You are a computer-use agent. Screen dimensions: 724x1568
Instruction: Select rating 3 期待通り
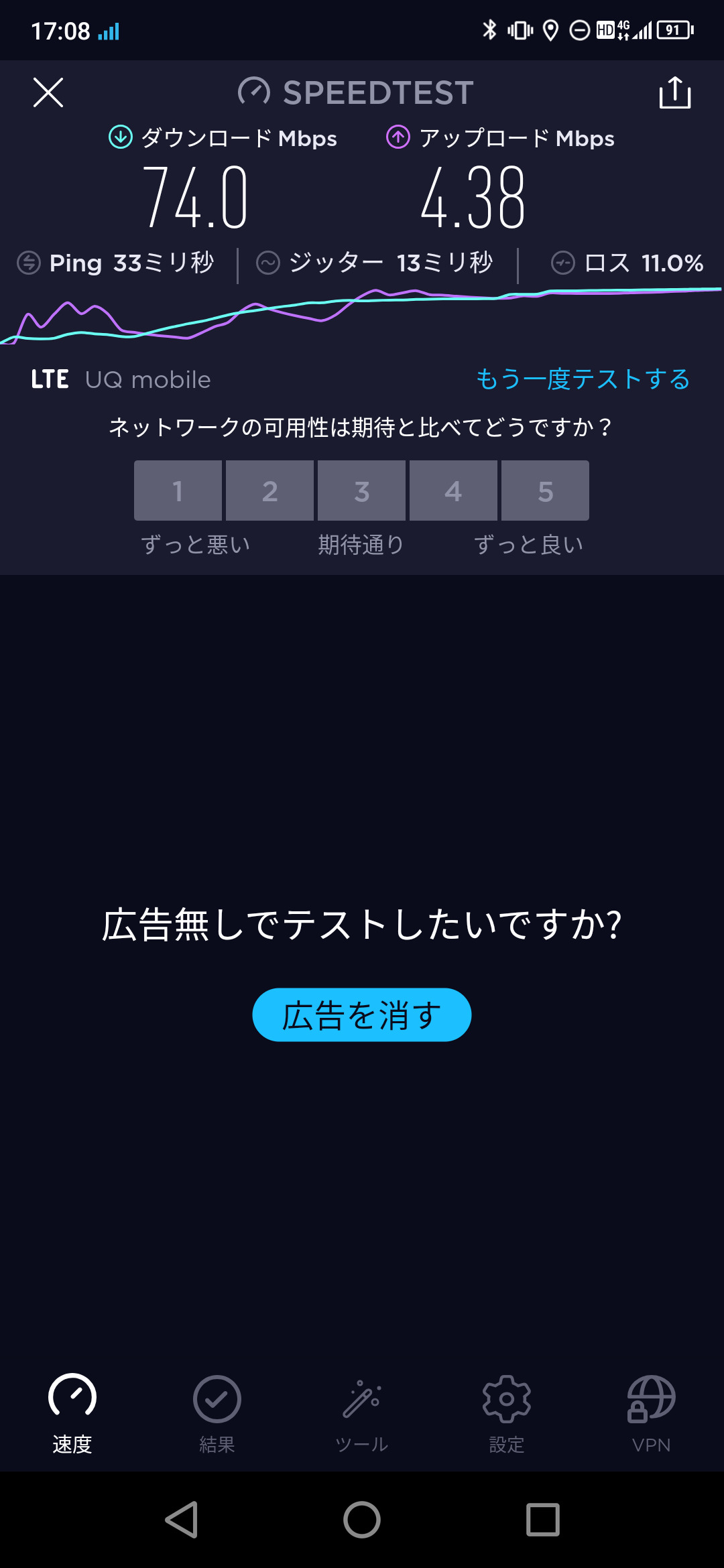point(361,491)
